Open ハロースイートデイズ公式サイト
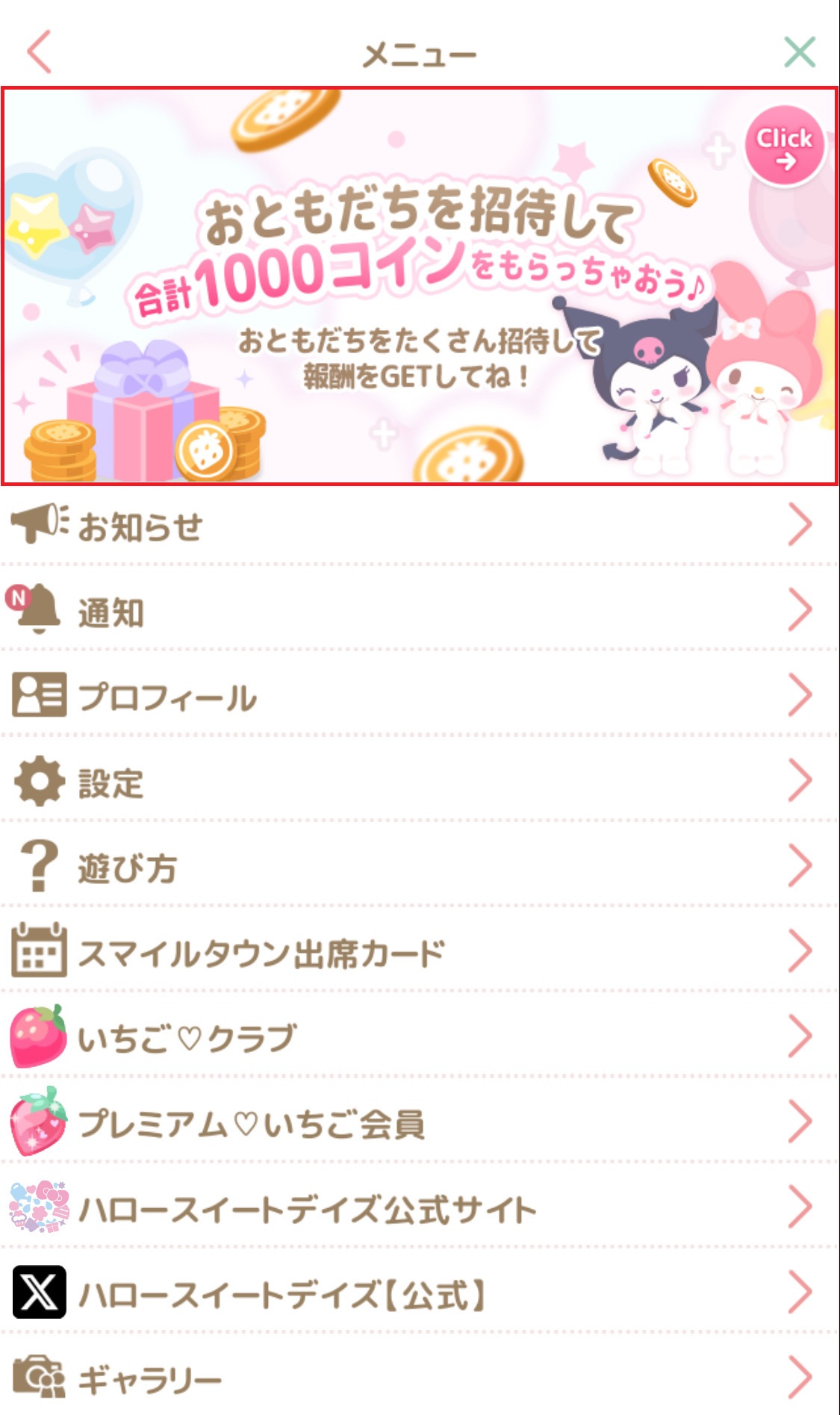840x1415 pixels. pyautogui.click(x=420, y=1208)
